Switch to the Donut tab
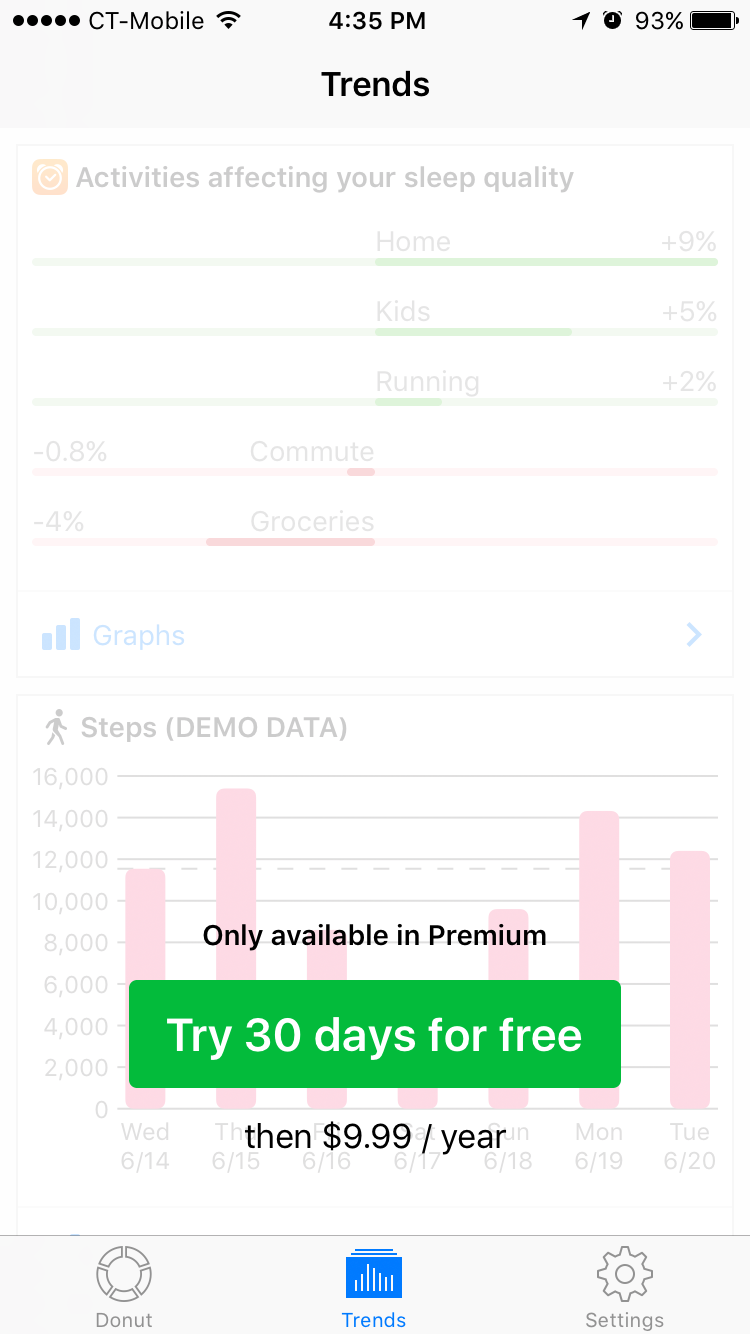 [x=124, y=1286]
